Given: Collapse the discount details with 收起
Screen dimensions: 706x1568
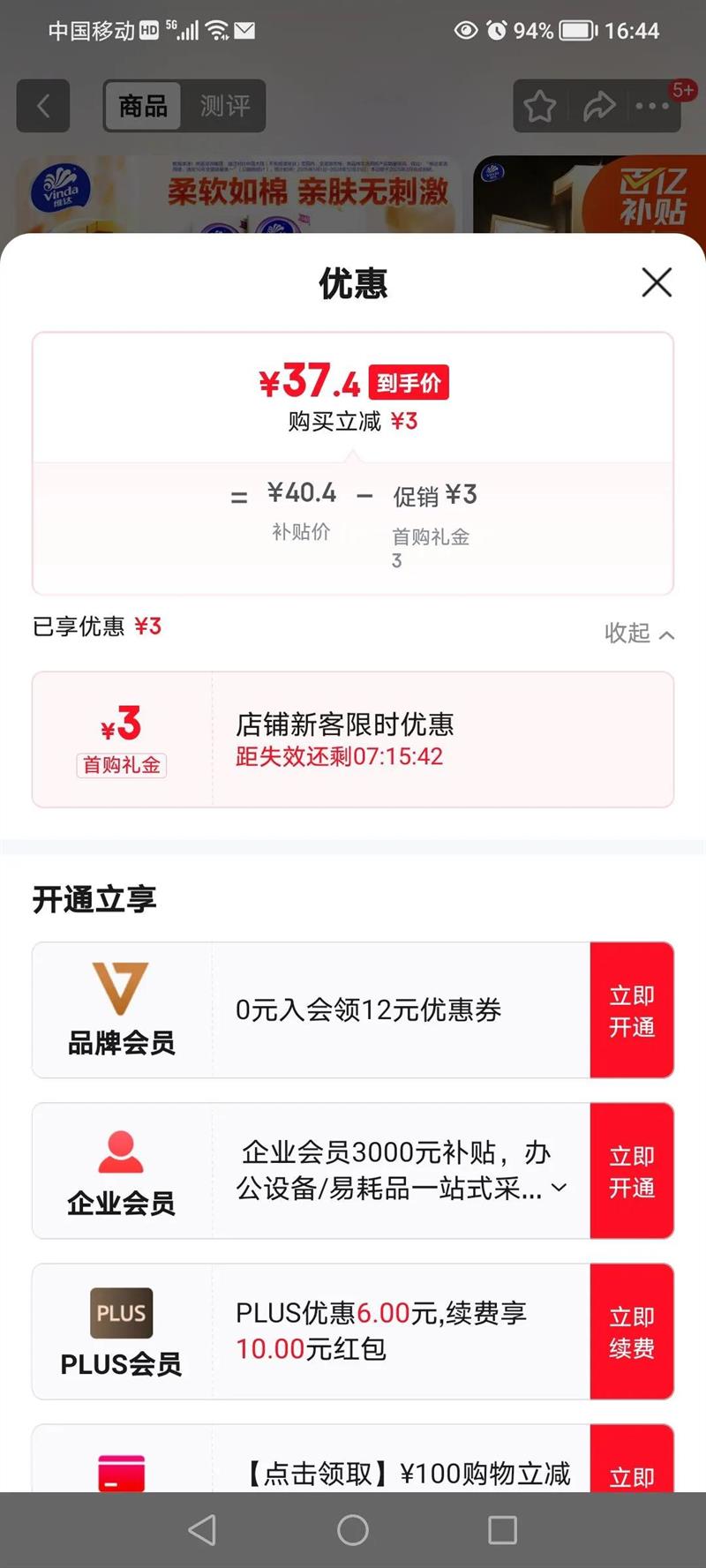Looking at the screenshot, I should (639, 634).
